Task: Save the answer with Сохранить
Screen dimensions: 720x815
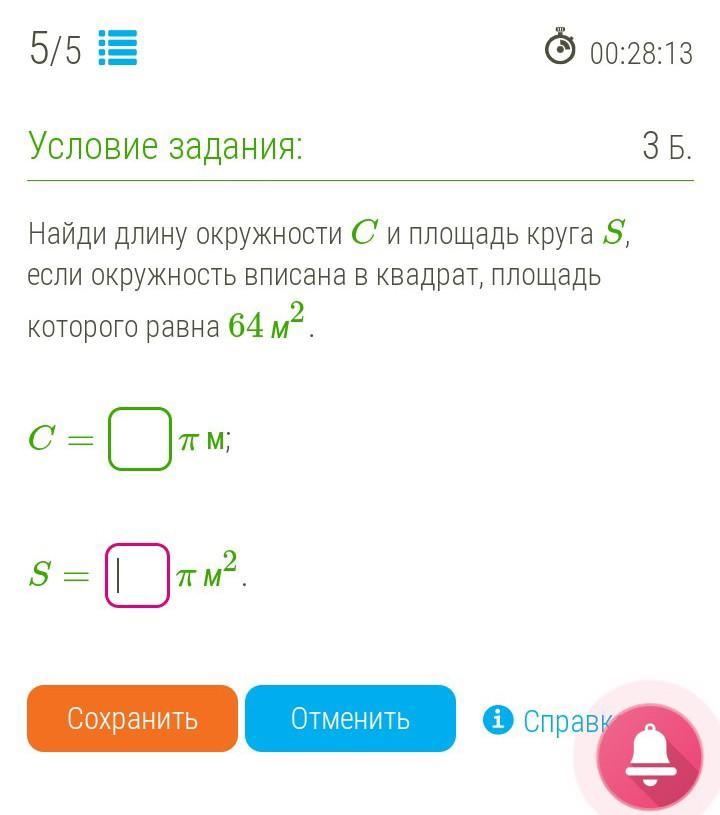Action: coord(132,718)
